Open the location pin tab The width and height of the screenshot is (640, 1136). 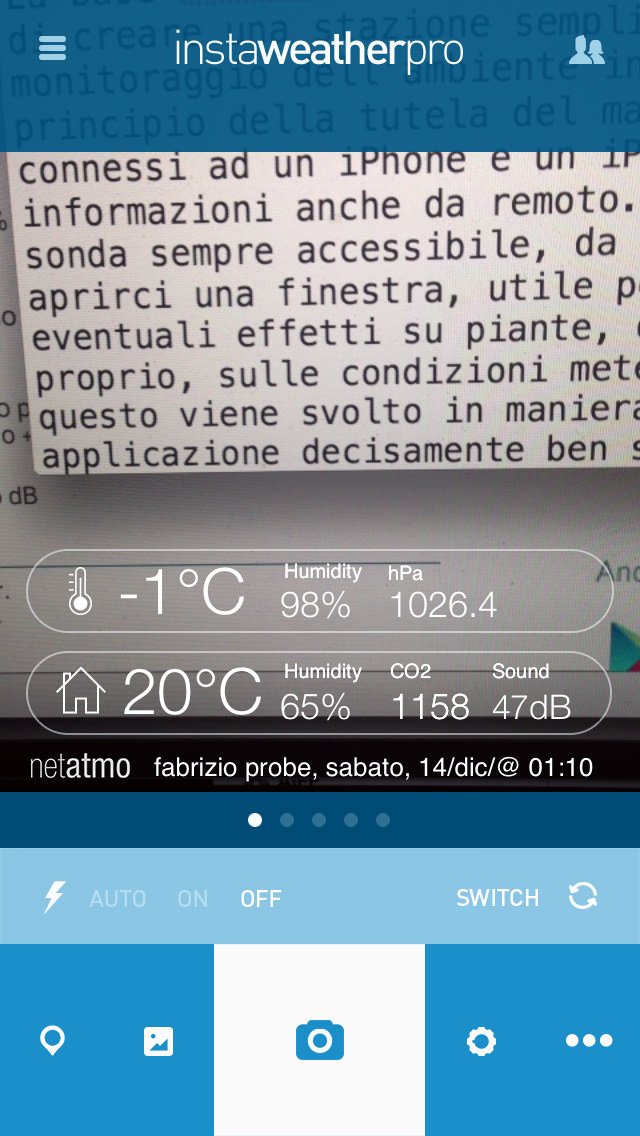[x=52, y=1041]
